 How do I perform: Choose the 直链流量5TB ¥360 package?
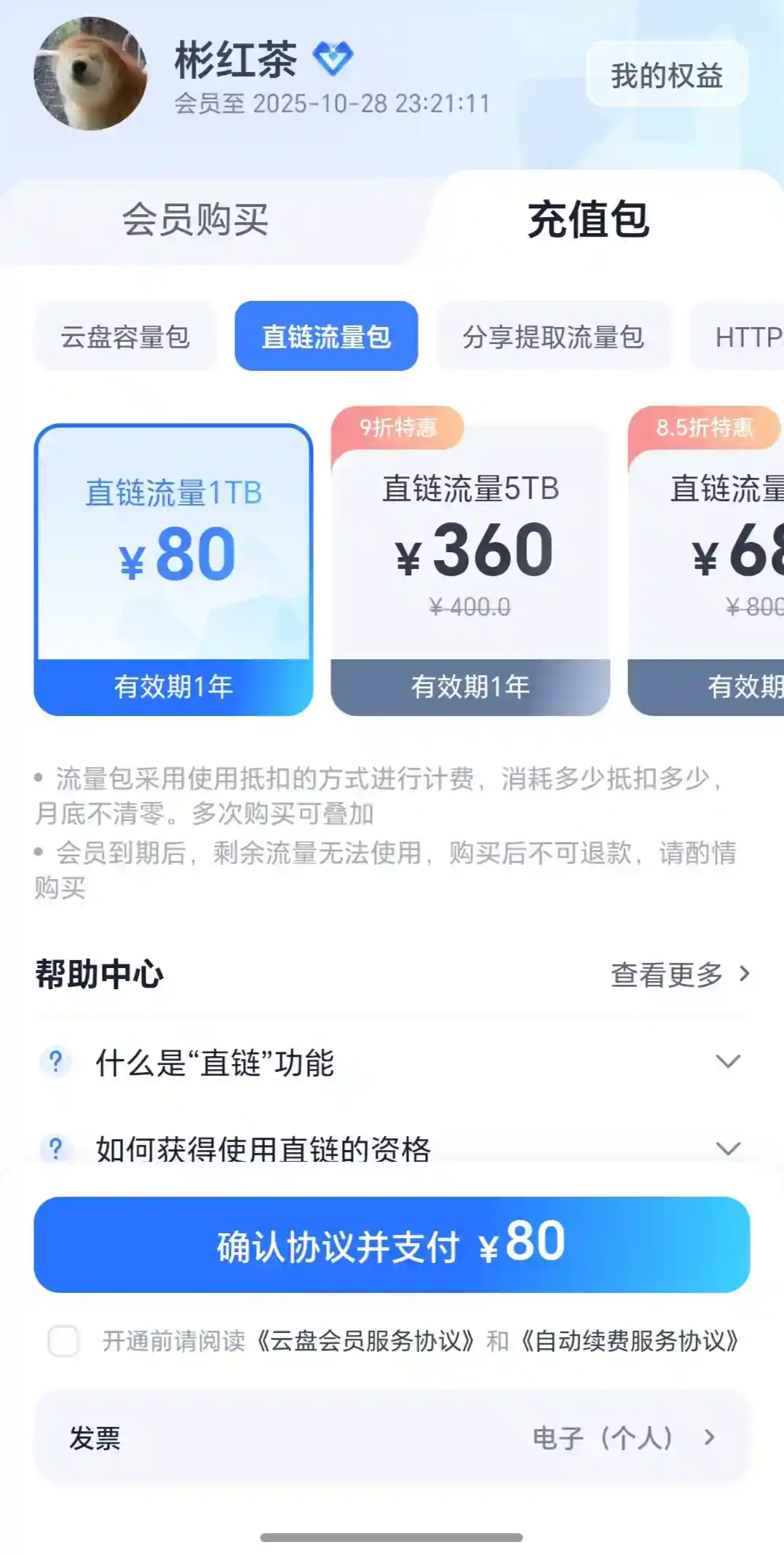[x=470, y=568]
